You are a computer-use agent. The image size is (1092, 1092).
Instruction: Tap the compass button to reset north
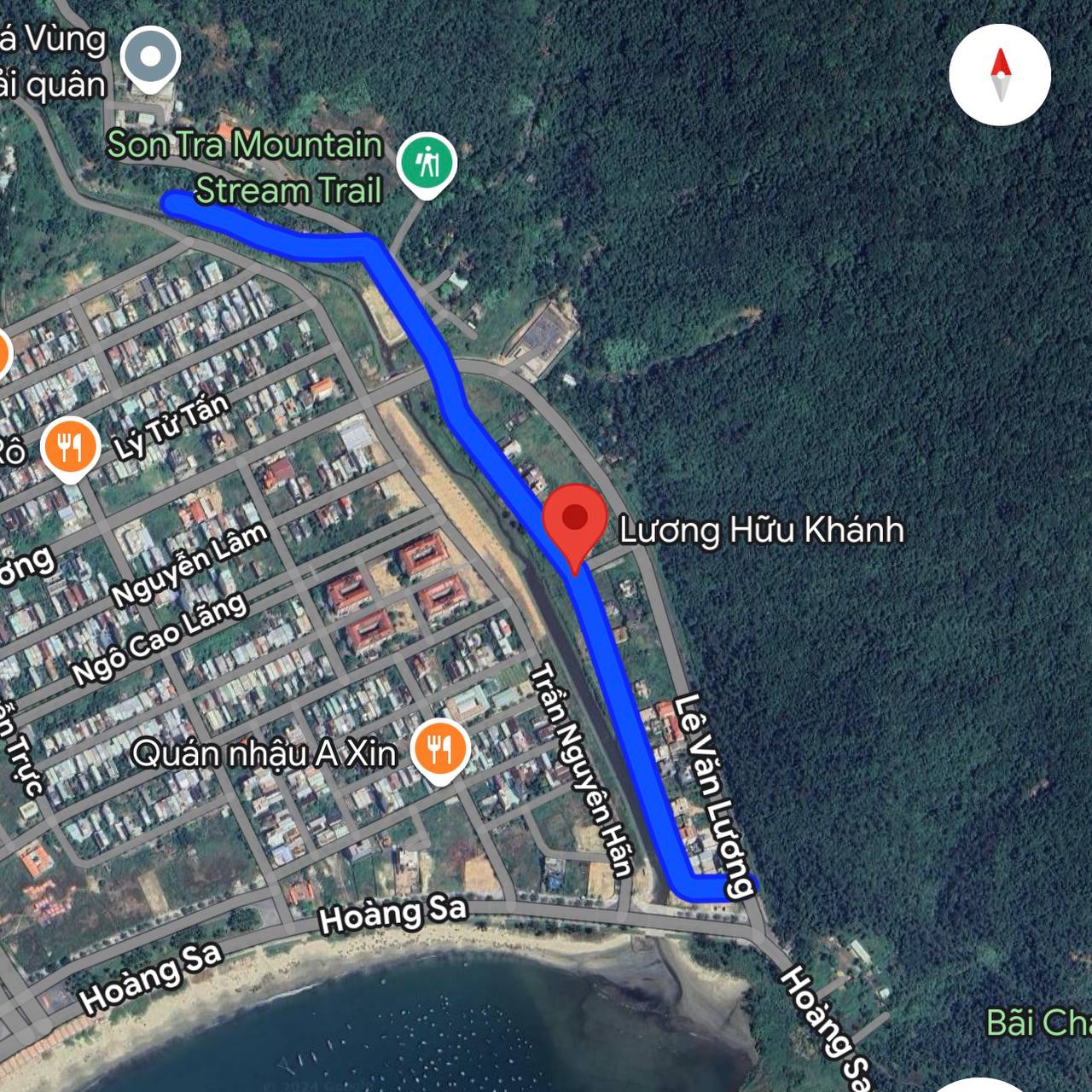(1000, 75)
